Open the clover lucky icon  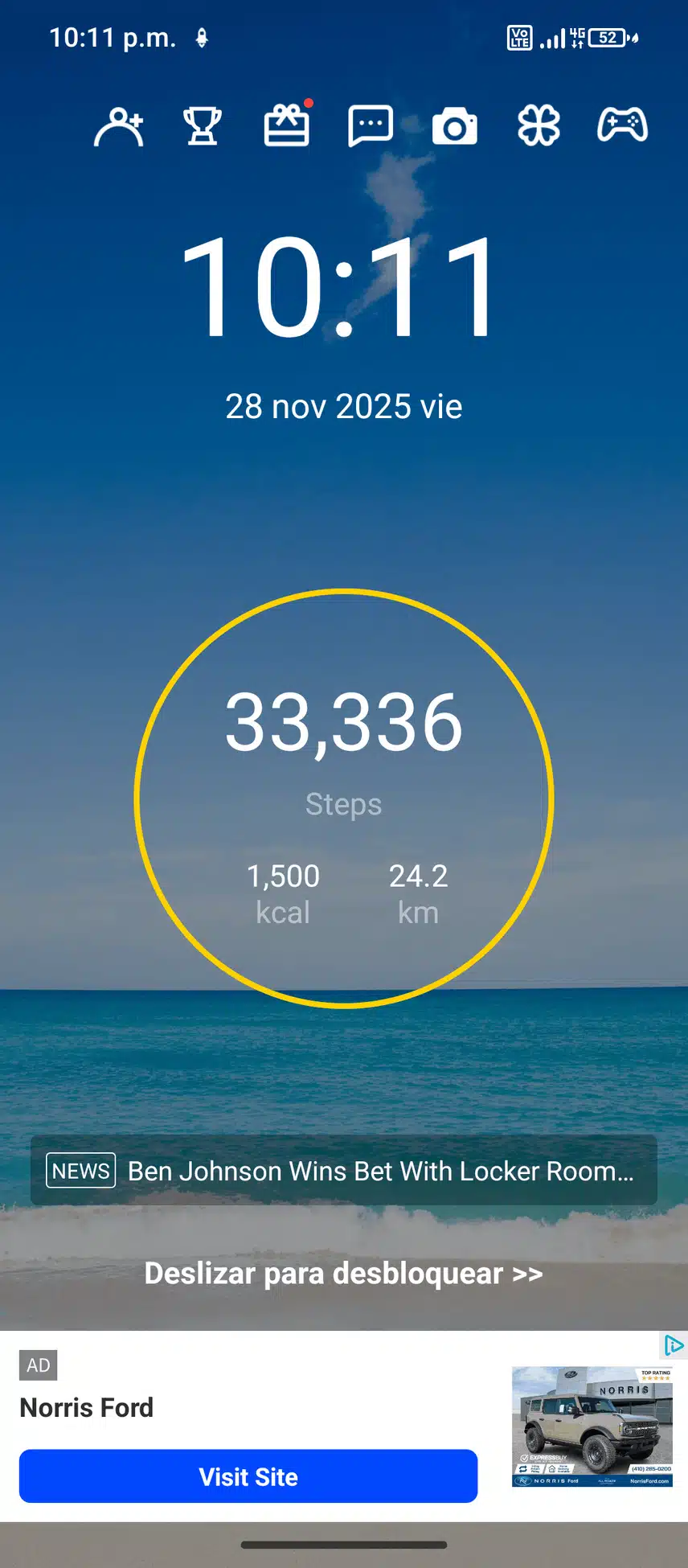[539, 126]
